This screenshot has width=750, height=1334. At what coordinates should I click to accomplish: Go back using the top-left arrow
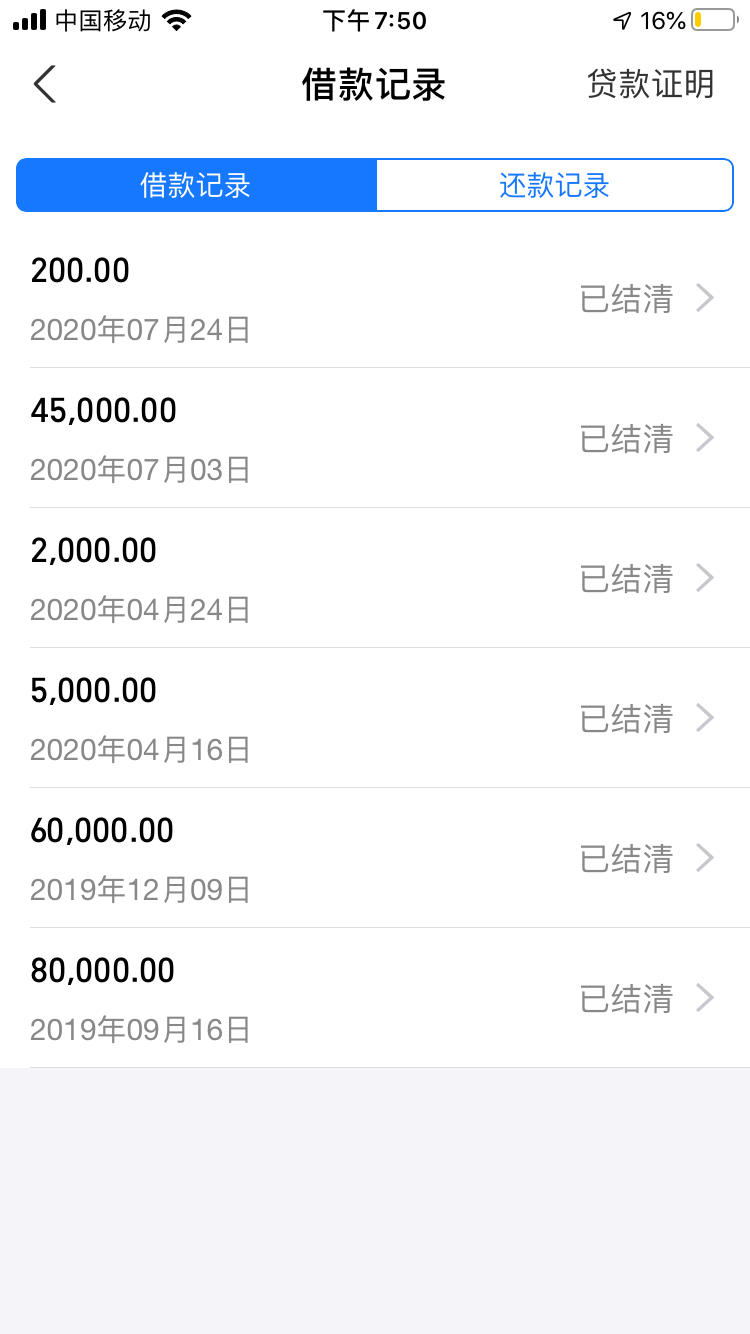[44, 84]
